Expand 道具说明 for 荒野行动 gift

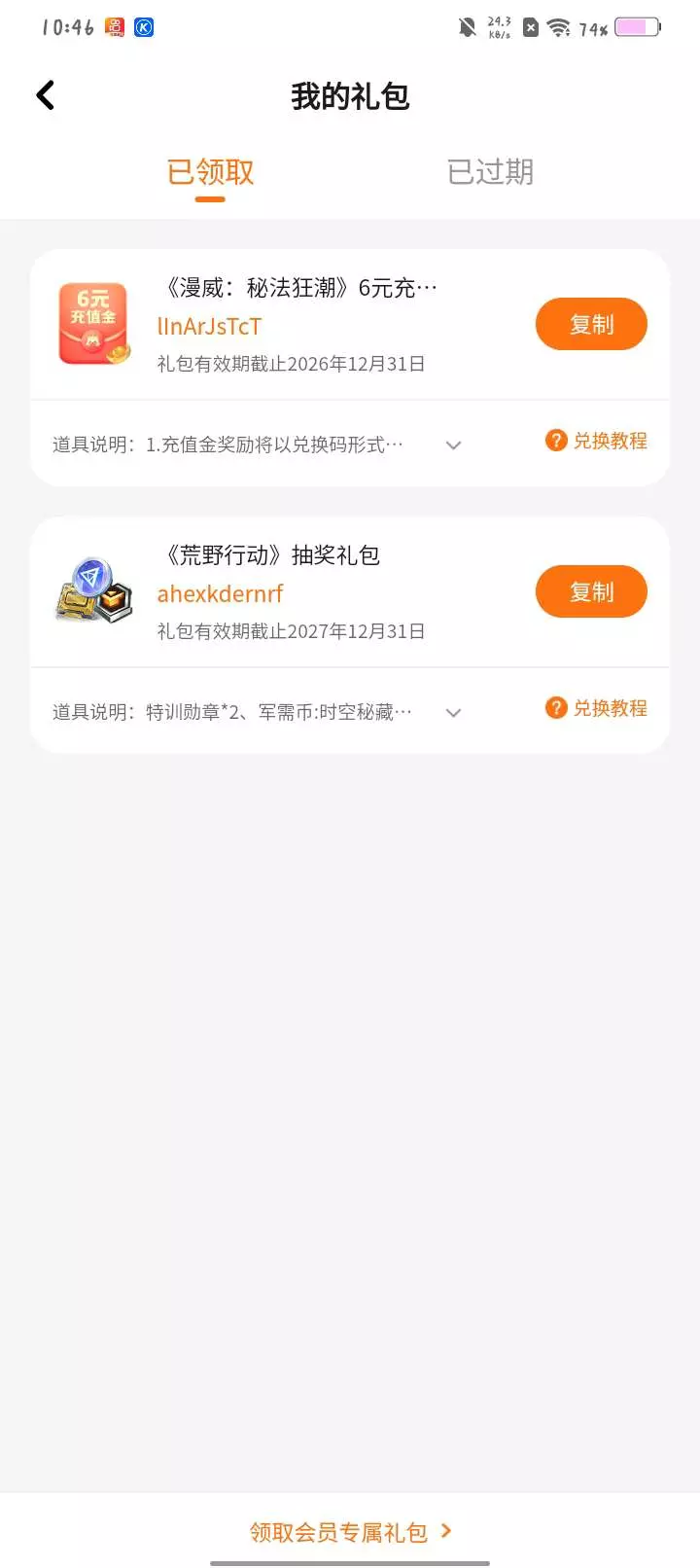point(453,713)
